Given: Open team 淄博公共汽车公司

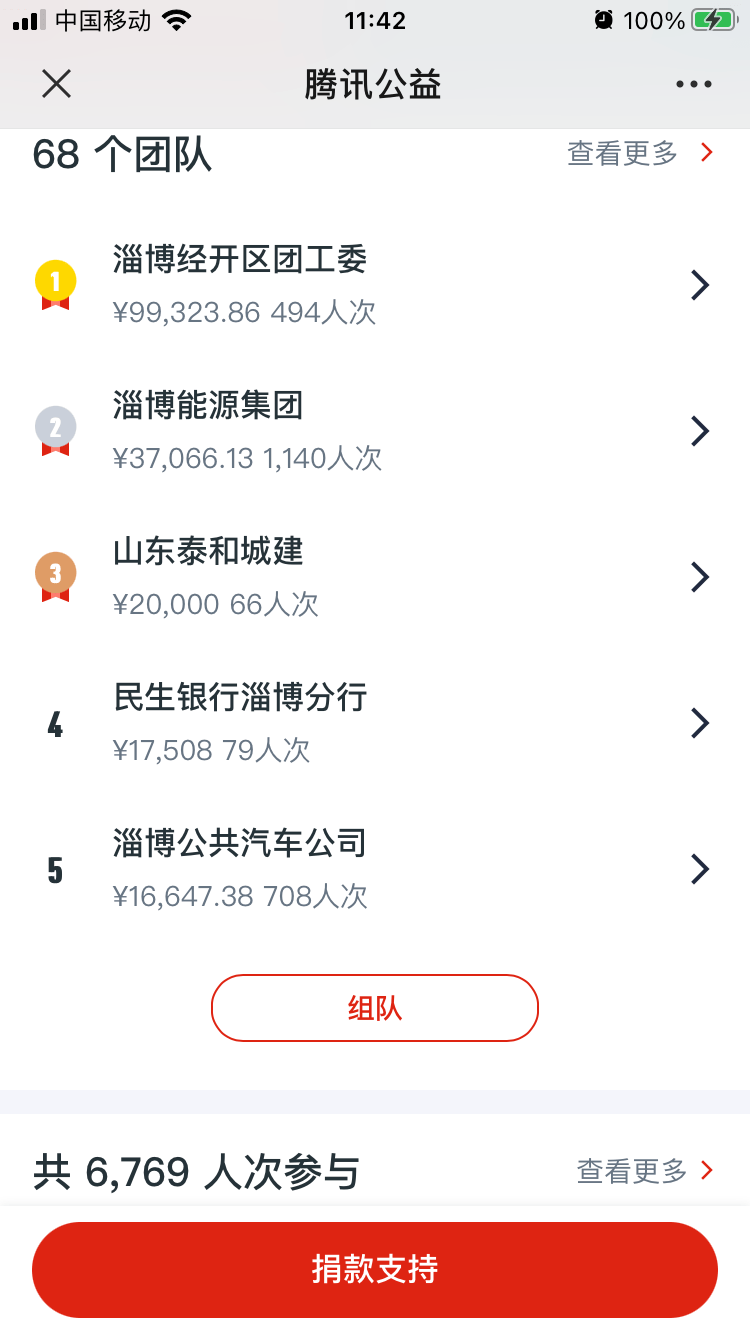Looking at the screenshot, I should 375,869.
